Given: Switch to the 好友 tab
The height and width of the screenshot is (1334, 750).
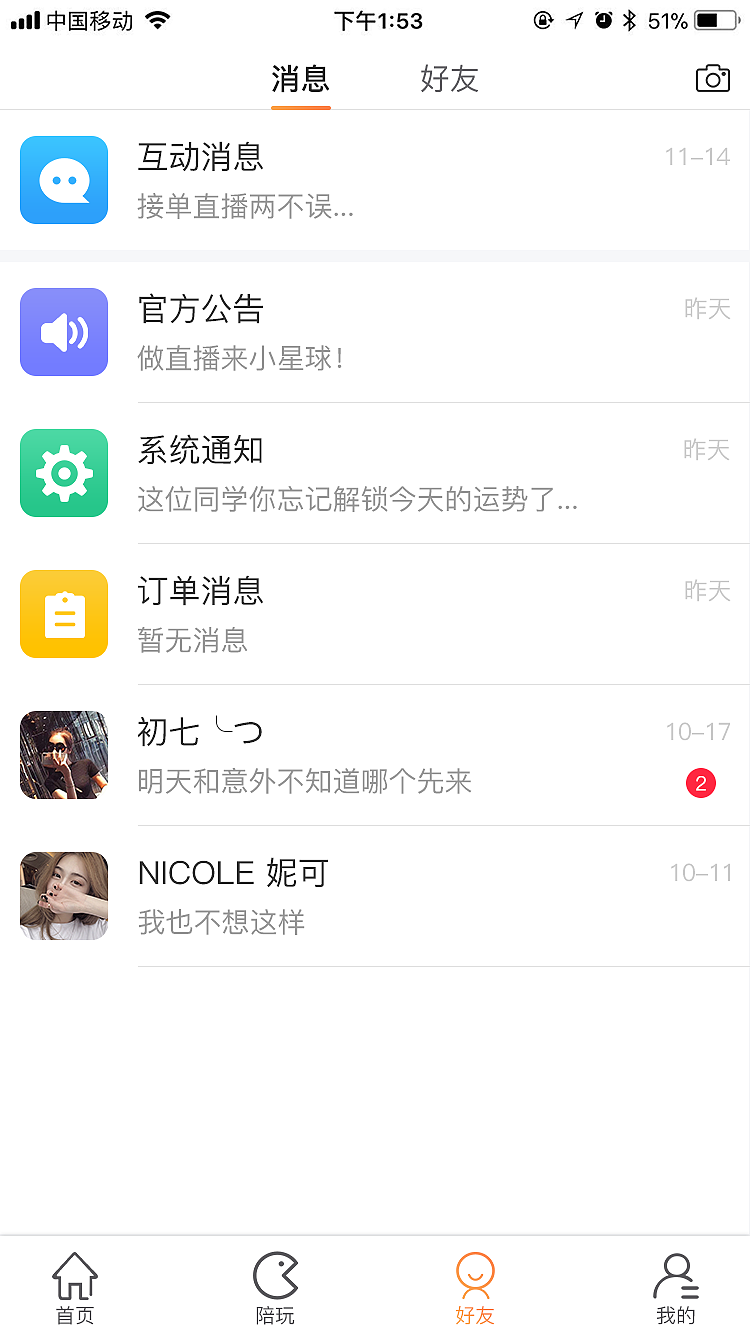Looking at the screenshot, I should tap(449, 78).
